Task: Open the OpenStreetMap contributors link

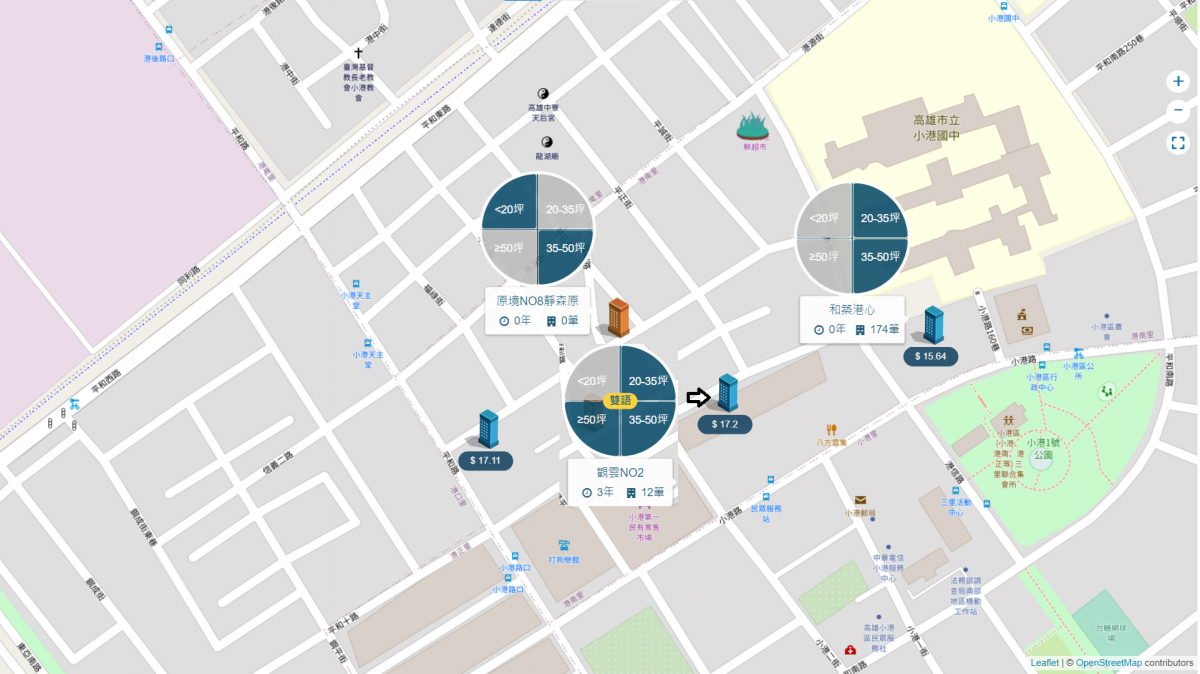Action: [x=1108, y=663]
